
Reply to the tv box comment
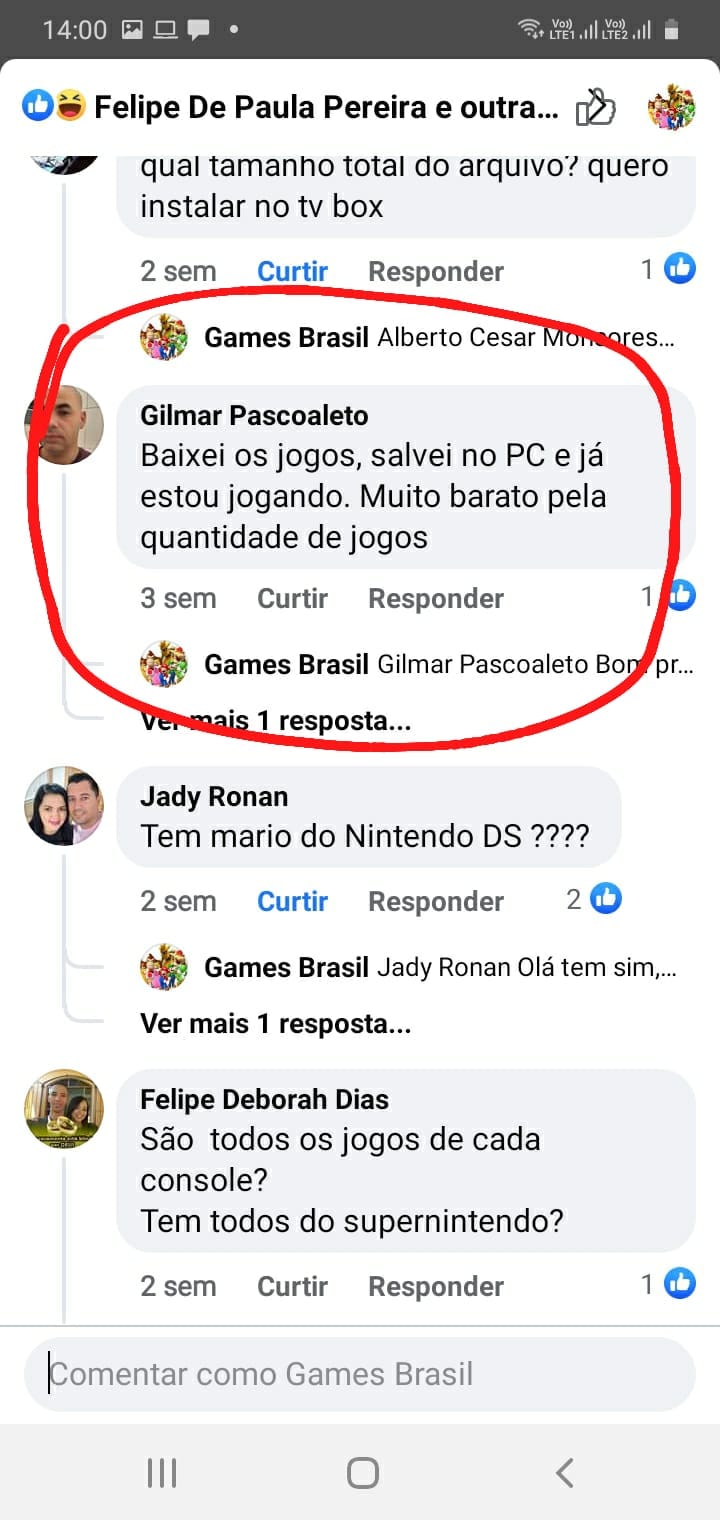435,271
